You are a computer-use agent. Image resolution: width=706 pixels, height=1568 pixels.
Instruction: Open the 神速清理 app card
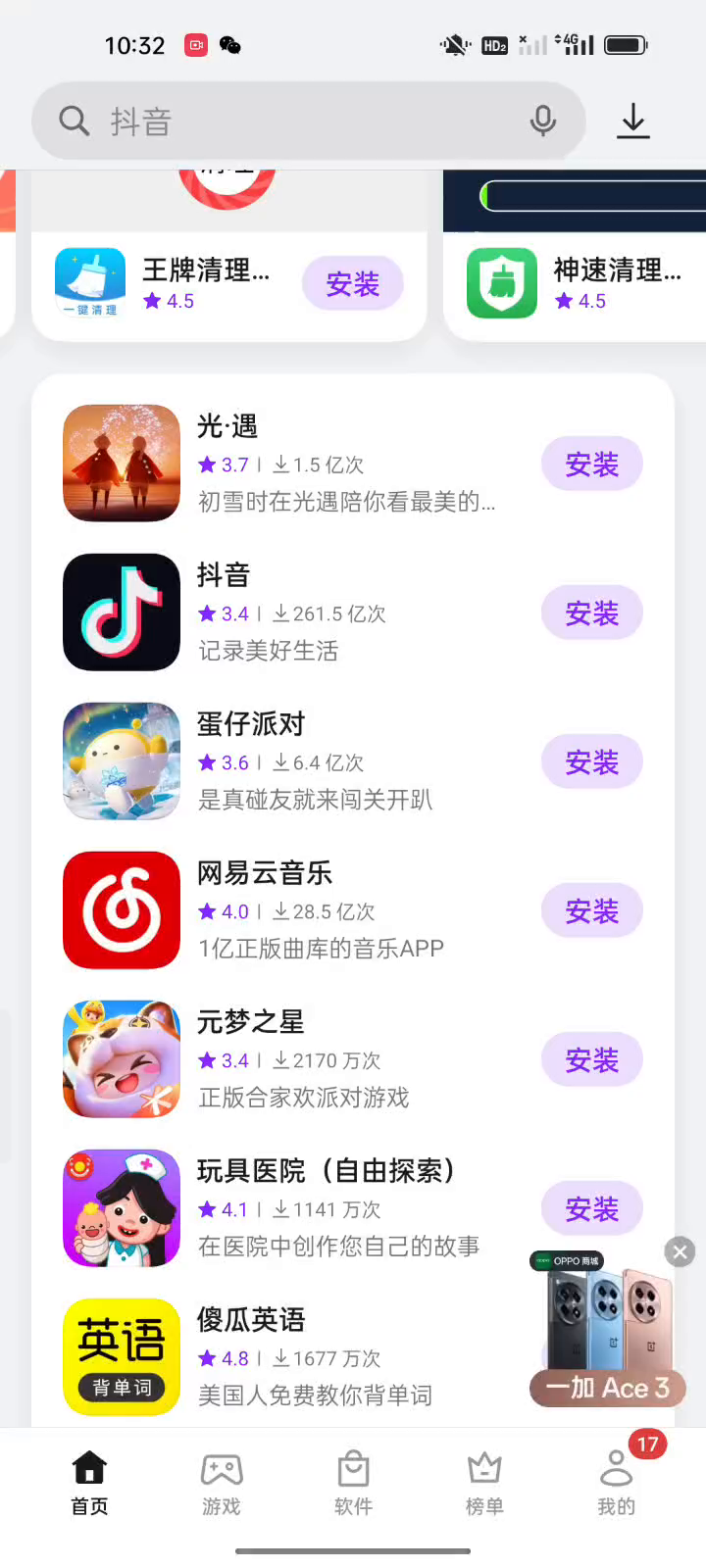pyautogui.click(x=588, y=284)
